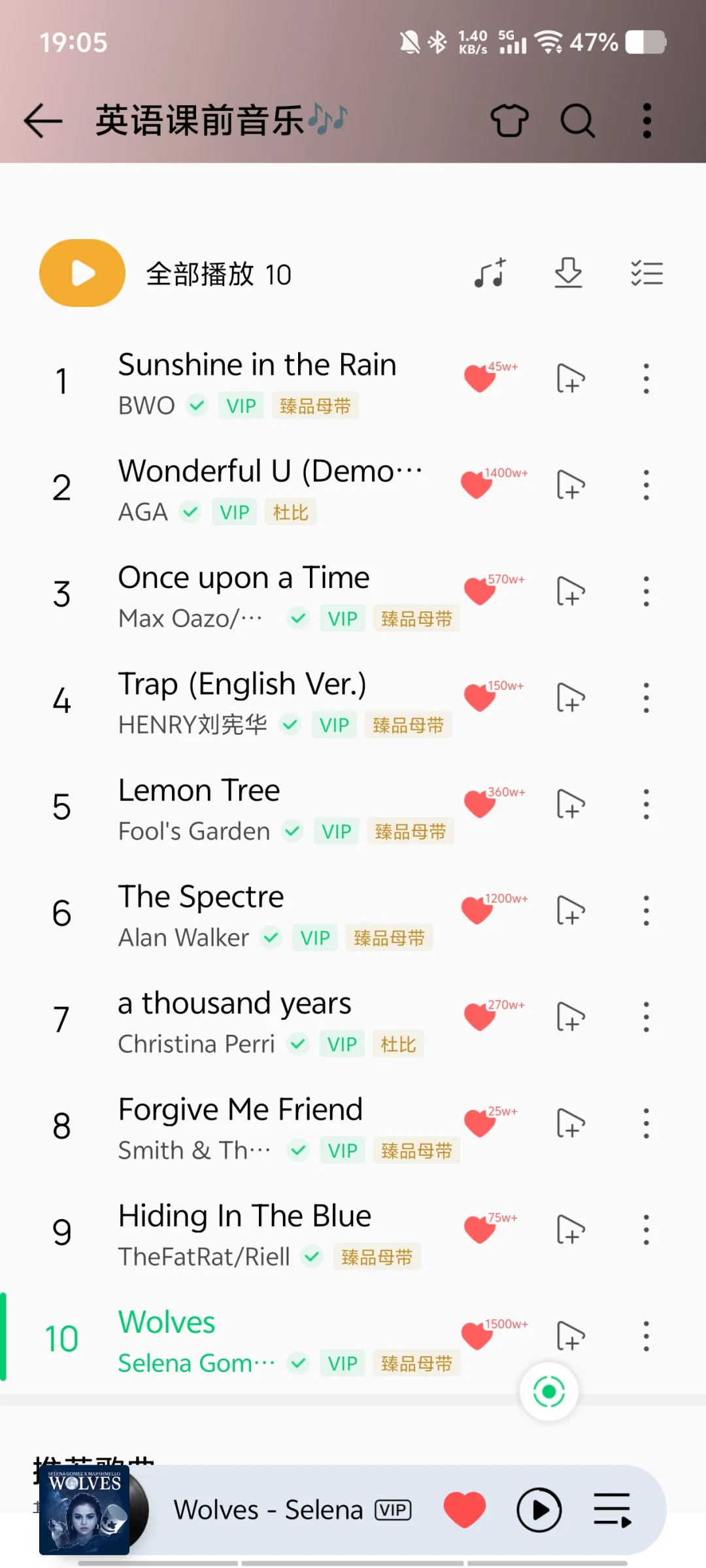Open multi-select list management
Image resolution: width=706 pixels, height=1568 pixels.
click(647, 273)
